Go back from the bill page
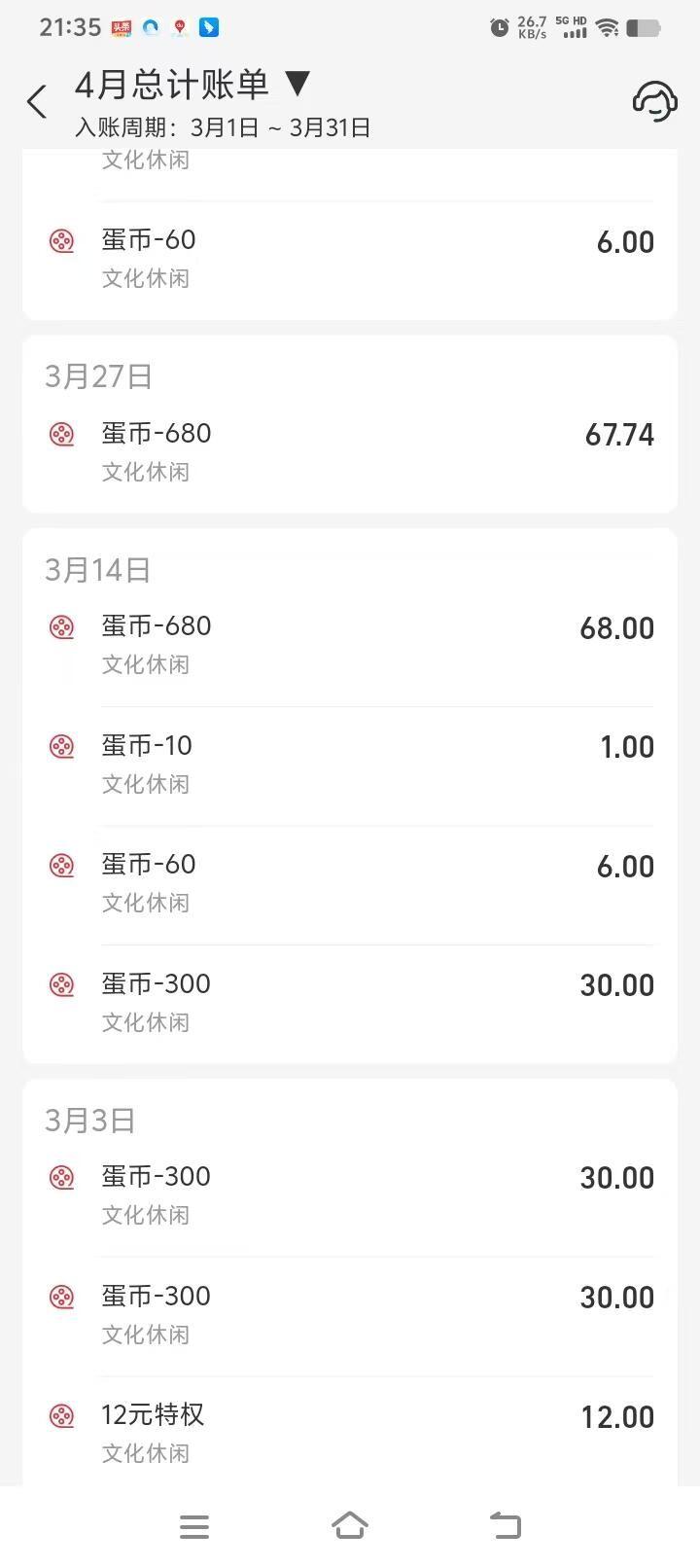The height and width of the screenshot is (1568, 700). [x=37, y=101]
